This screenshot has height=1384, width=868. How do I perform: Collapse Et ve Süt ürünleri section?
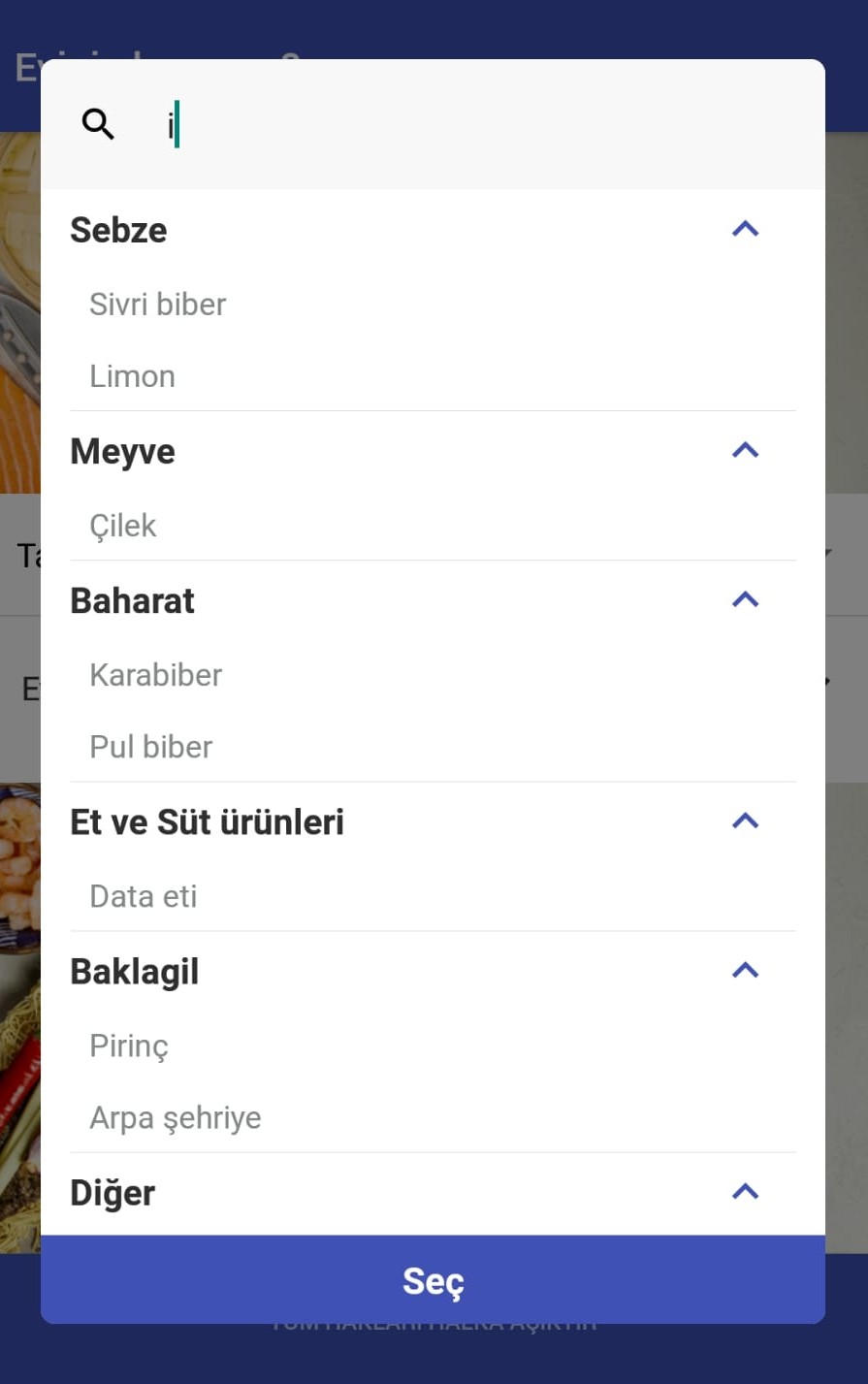point(745,821)
